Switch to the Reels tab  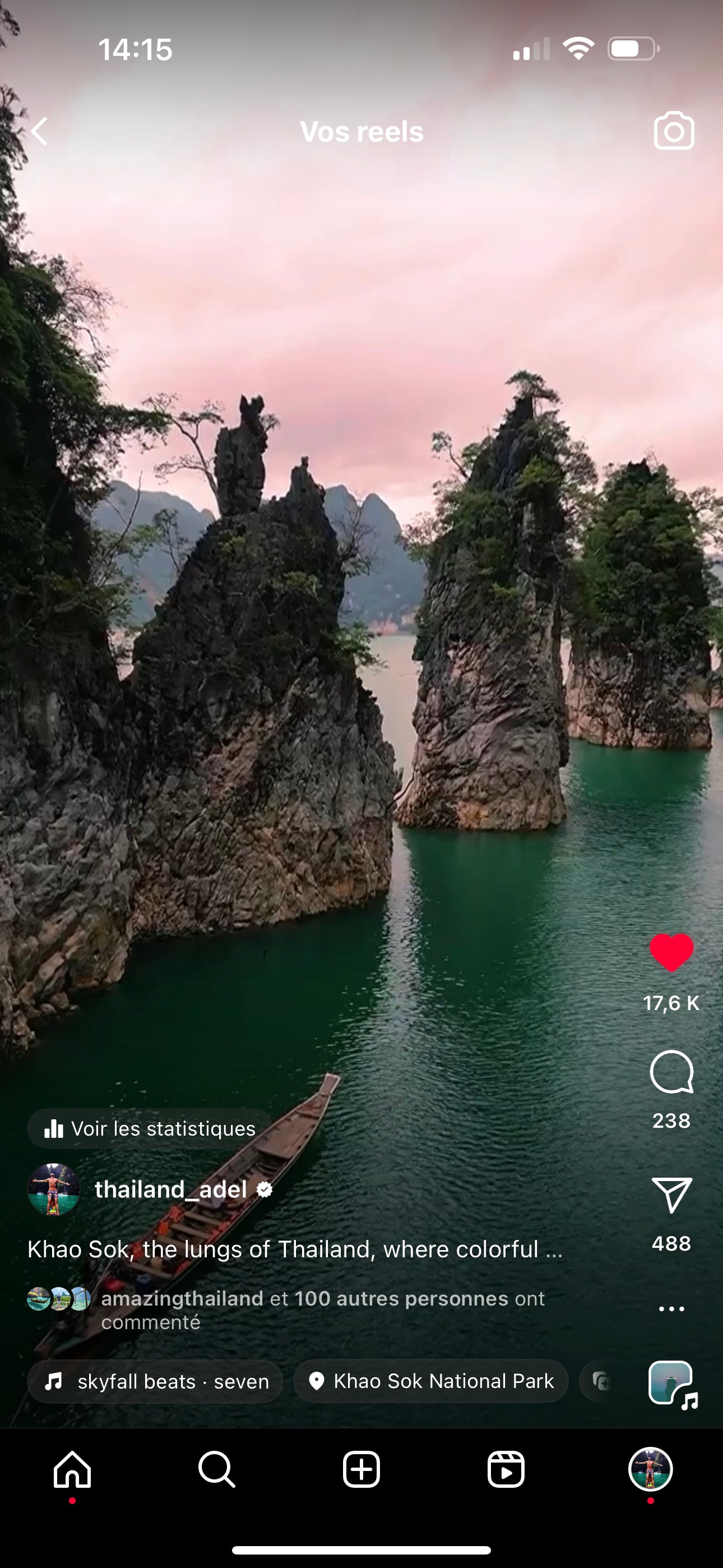tap(506, 1469)
